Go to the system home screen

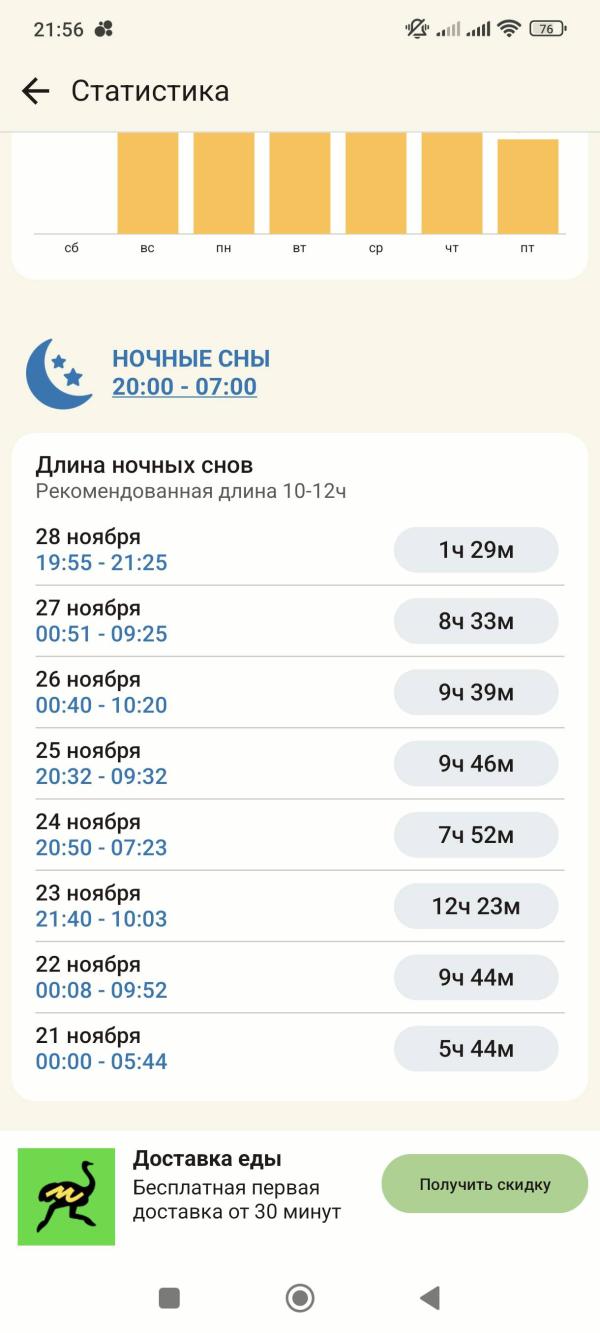tap(300, 1298)
